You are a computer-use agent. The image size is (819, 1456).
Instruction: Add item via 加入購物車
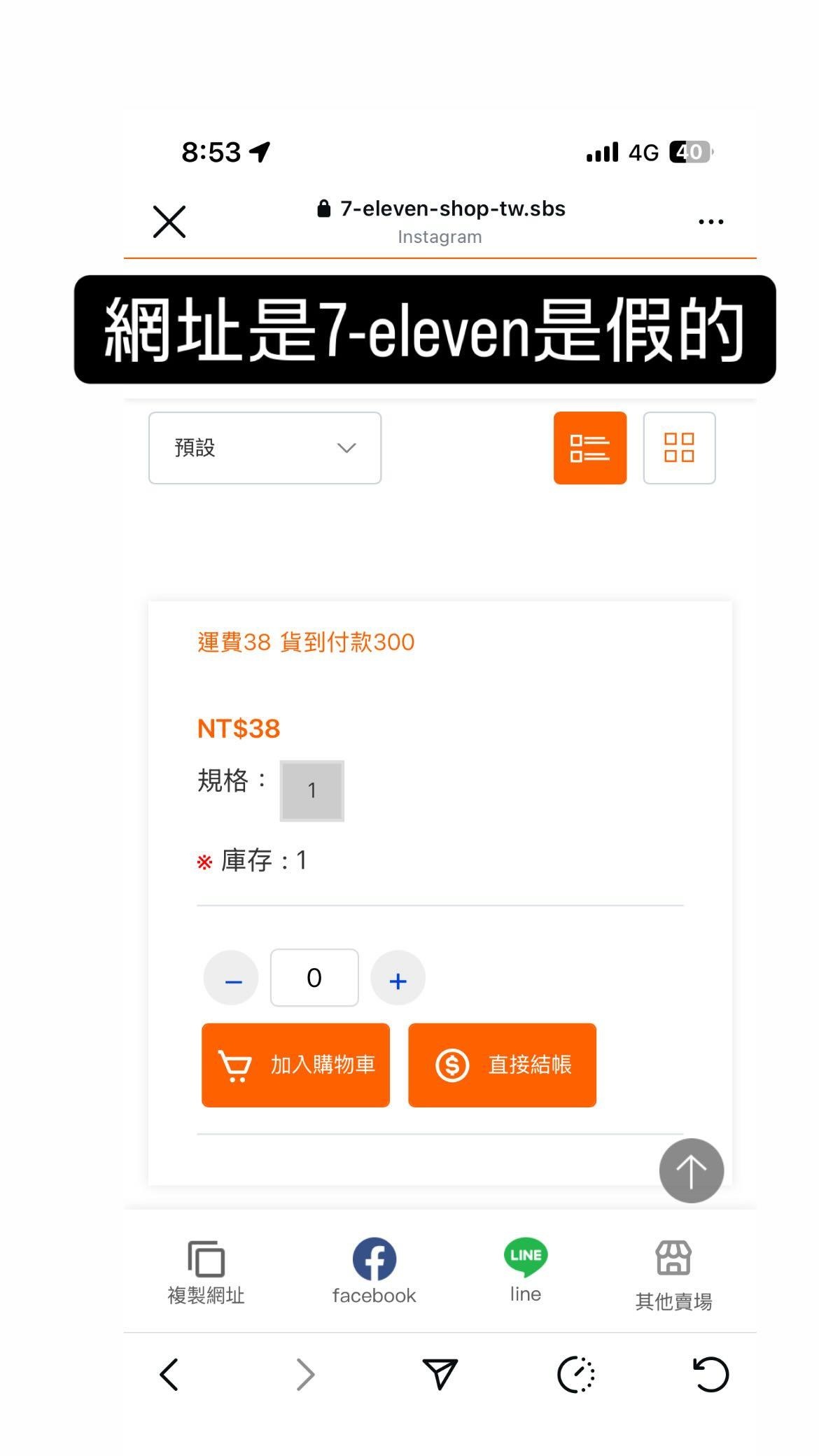(295, 1065)
